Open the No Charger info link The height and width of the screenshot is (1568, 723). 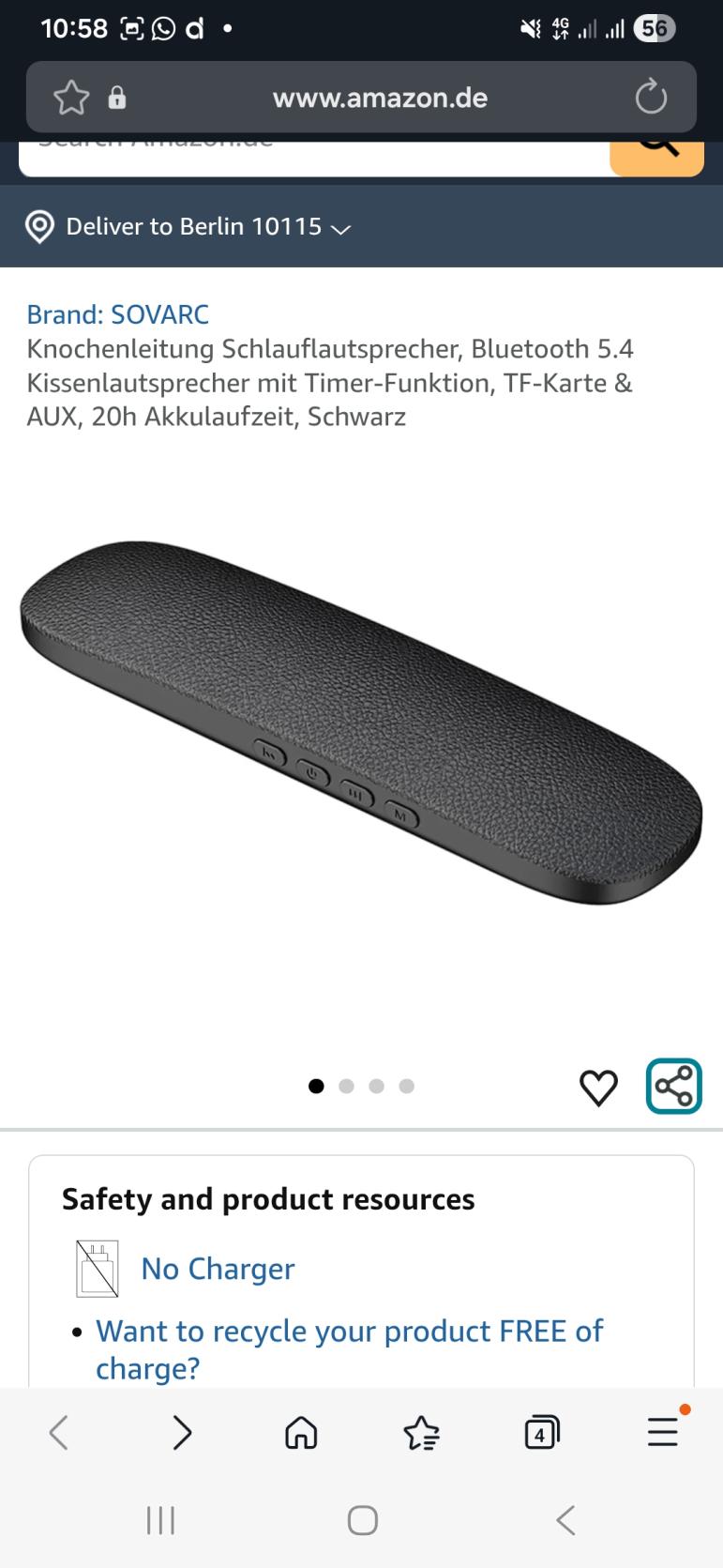[218, 1269]
